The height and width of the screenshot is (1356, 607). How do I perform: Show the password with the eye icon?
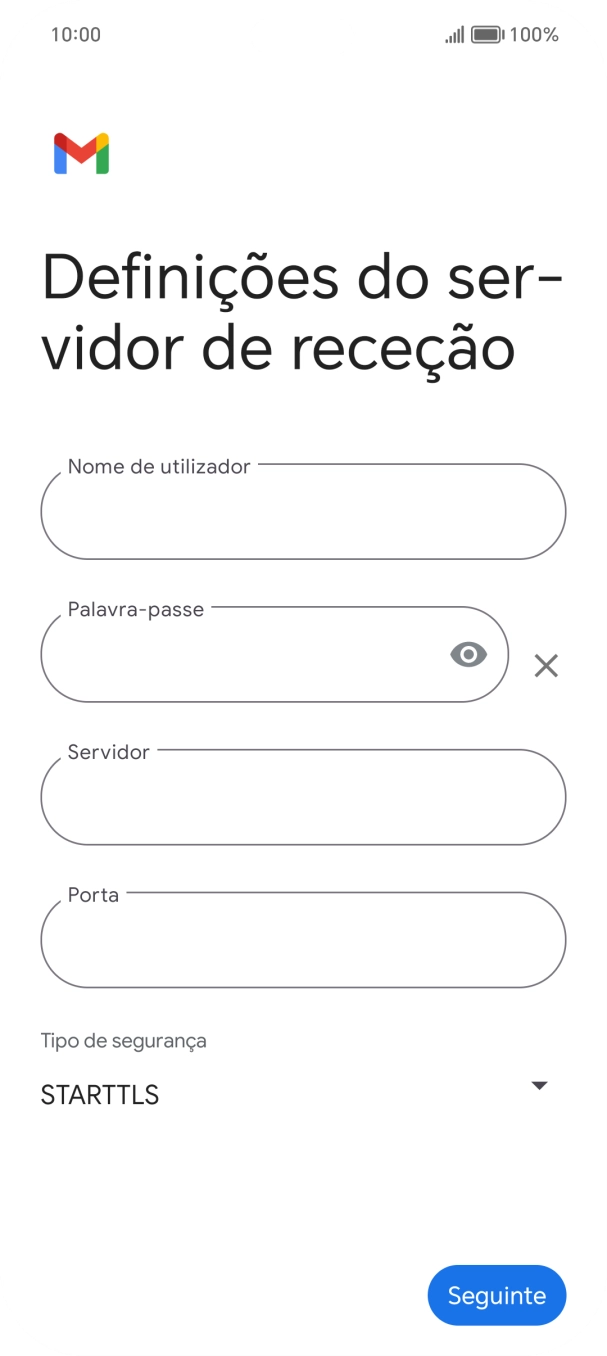point(468,655)
